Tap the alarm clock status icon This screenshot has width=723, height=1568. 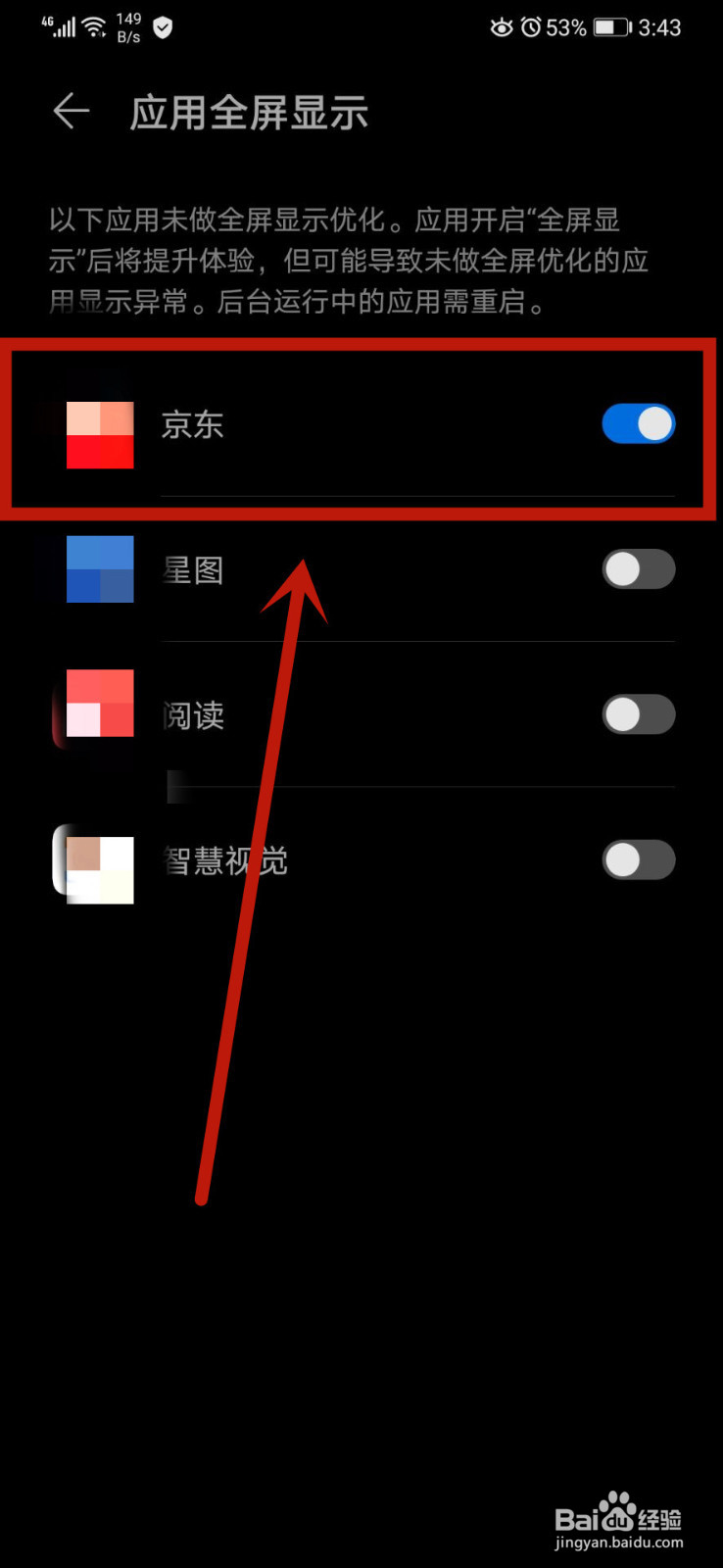pos(530,27)
